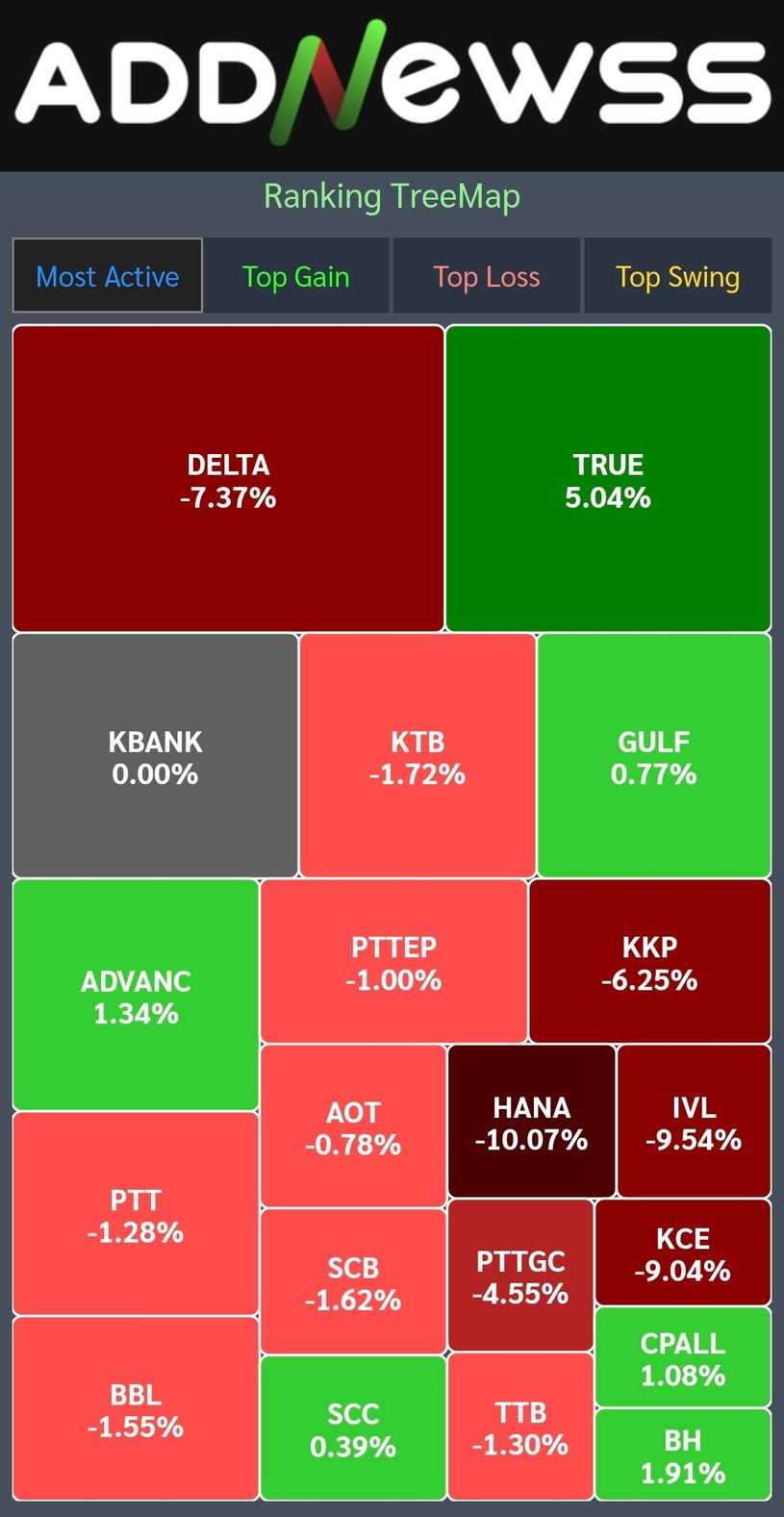Select the PTTEP -1.00% tile

(x=393, y=961)
